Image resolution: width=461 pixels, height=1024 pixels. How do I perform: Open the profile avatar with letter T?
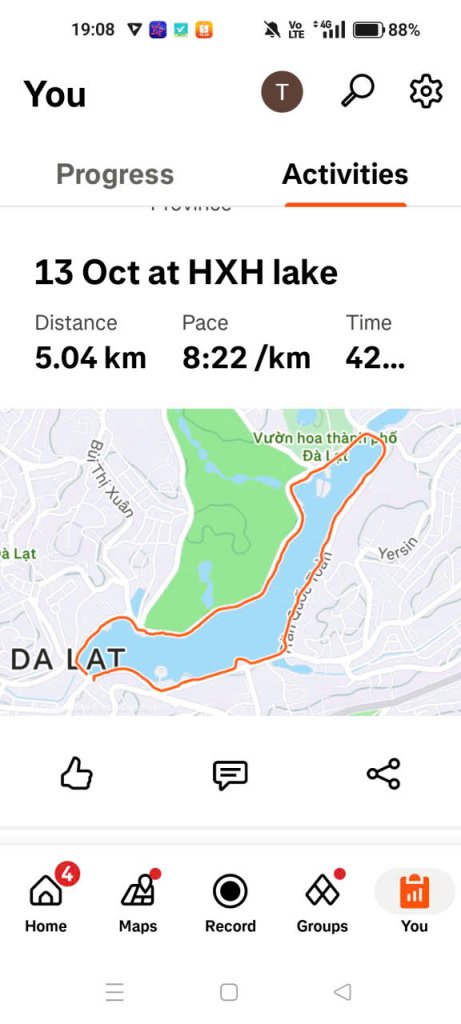pyautogui.click(x=282, y=92)
